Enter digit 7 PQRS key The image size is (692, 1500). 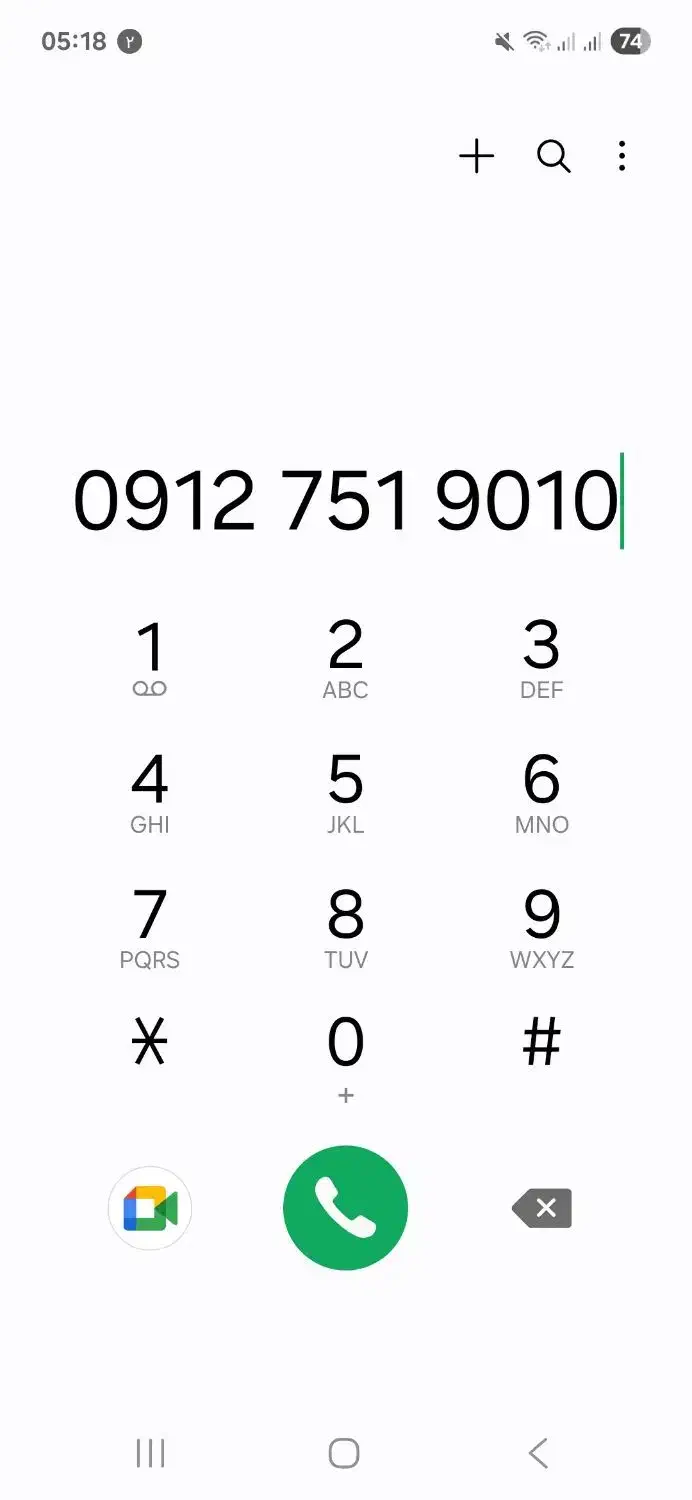pos(150,927)
